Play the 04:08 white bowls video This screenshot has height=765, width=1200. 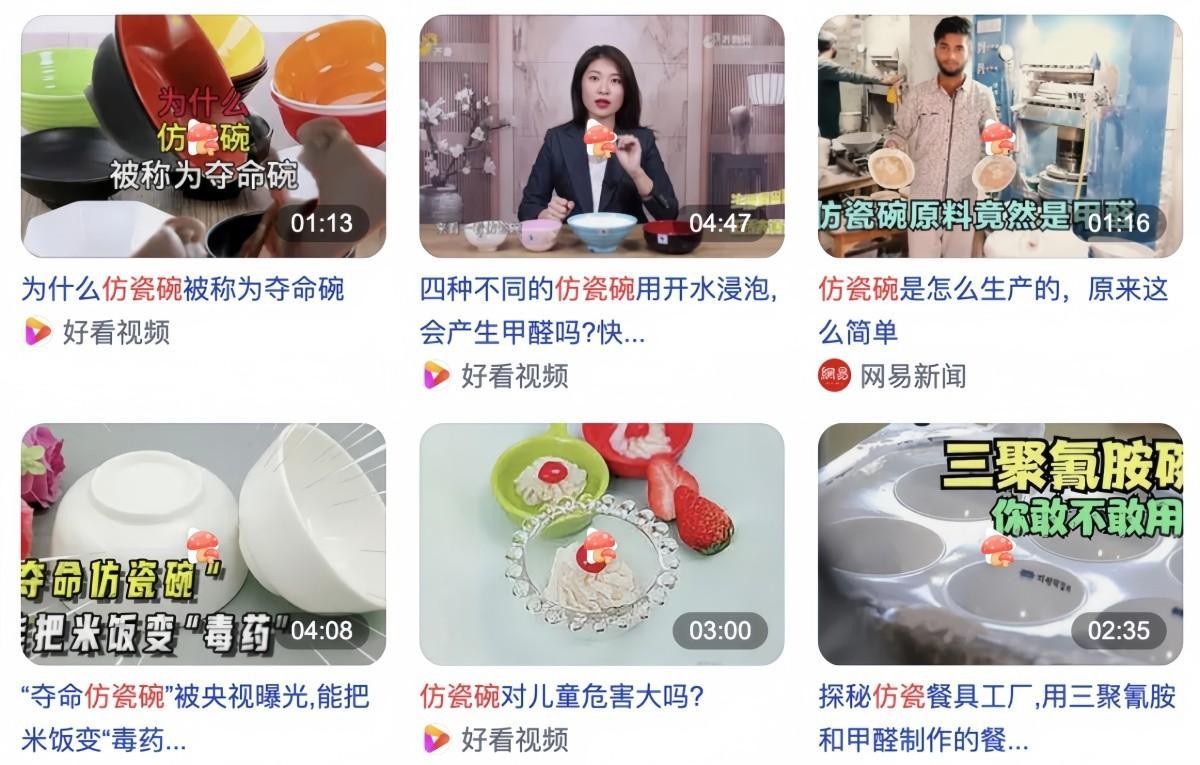coord(203,544)
